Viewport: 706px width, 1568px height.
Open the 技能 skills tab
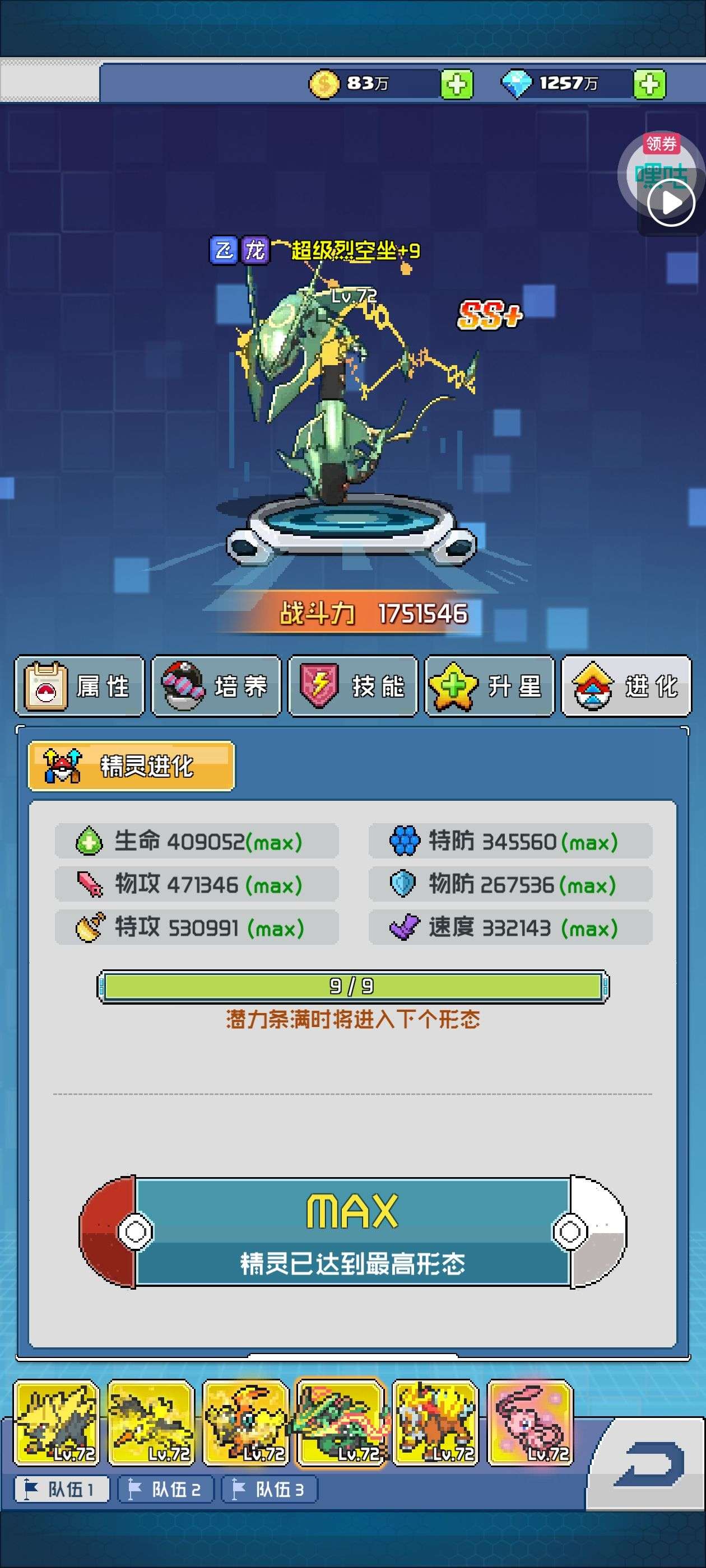pos(352,686)
